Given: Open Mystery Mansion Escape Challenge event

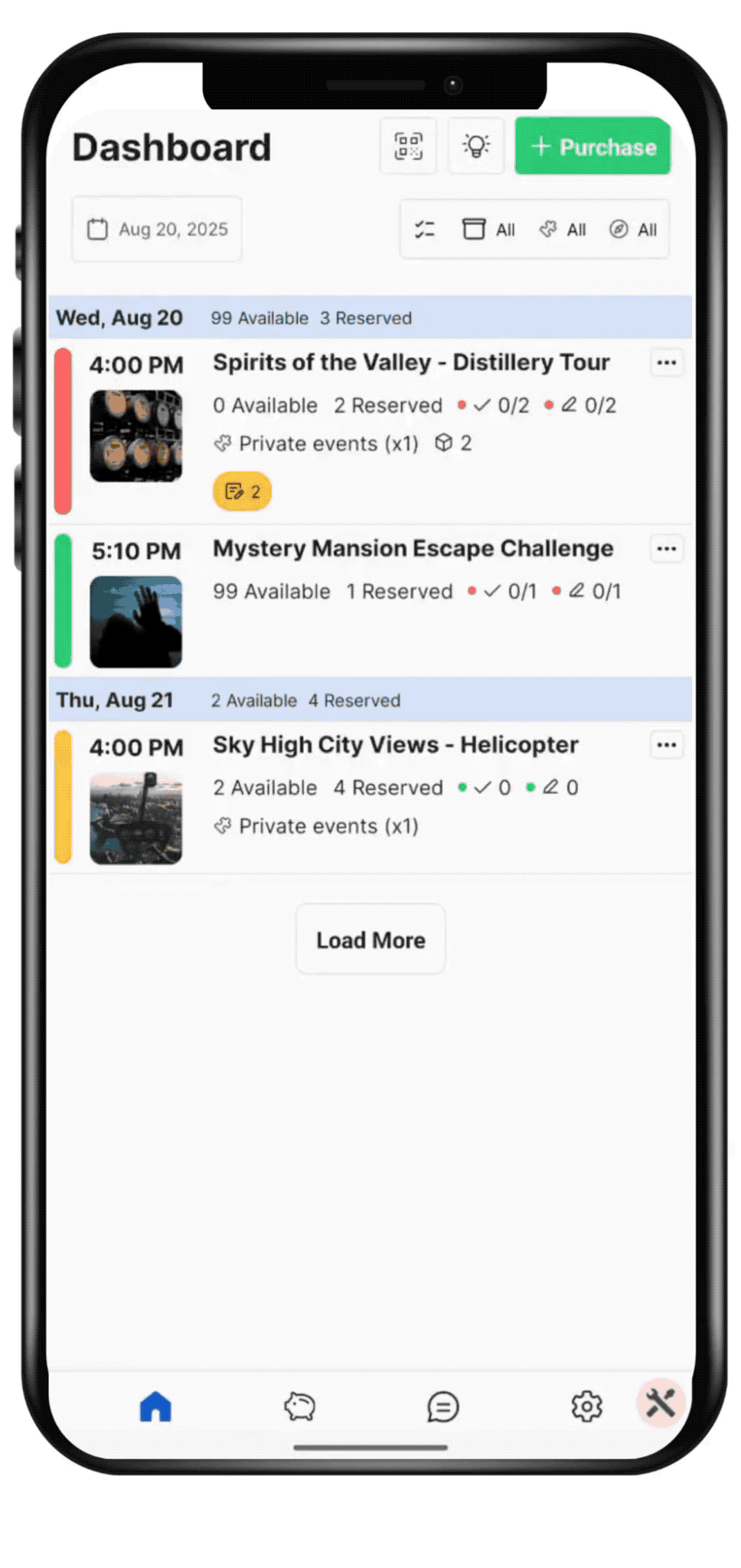Looking at the screenshot, I should pyautogui.click(x=413, y=548).
